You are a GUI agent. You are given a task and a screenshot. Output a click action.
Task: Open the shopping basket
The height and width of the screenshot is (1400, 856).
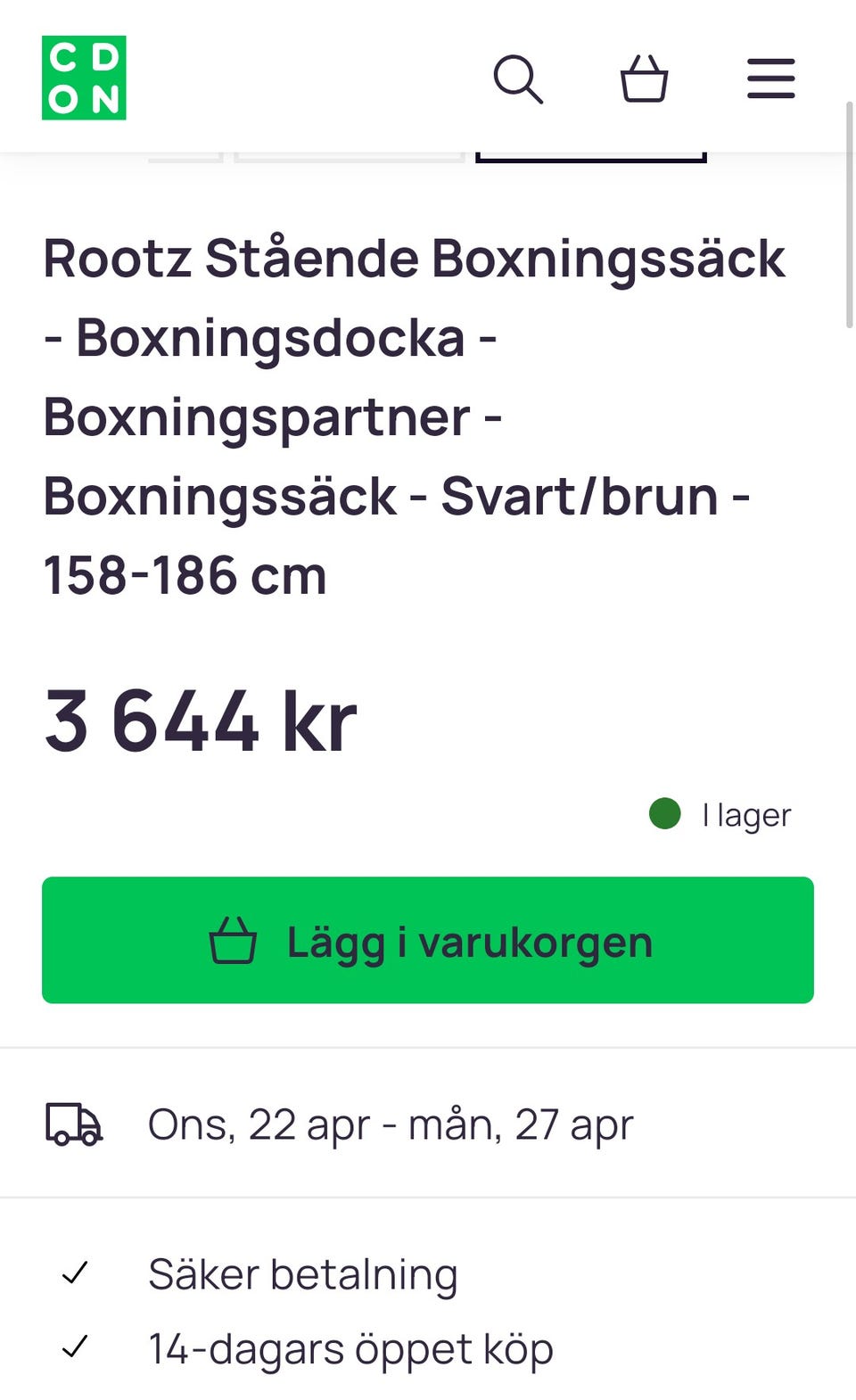click(x=644, y=78)
